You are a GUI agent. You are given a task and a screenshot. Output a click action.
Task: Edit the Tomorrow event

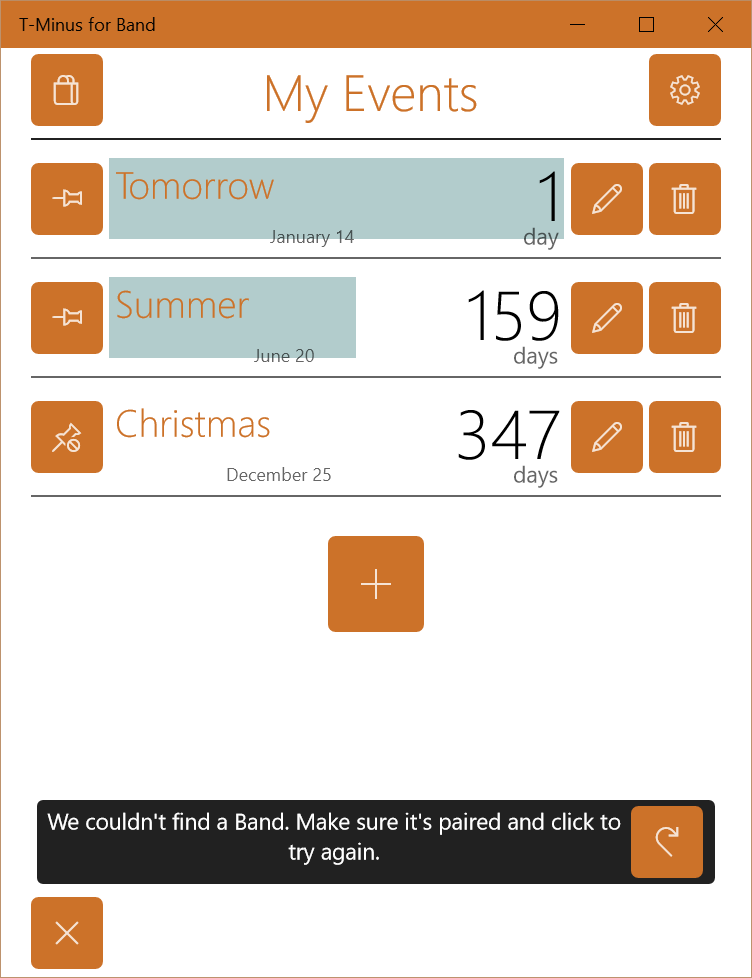pyautogui.click(x=606, y=199)
